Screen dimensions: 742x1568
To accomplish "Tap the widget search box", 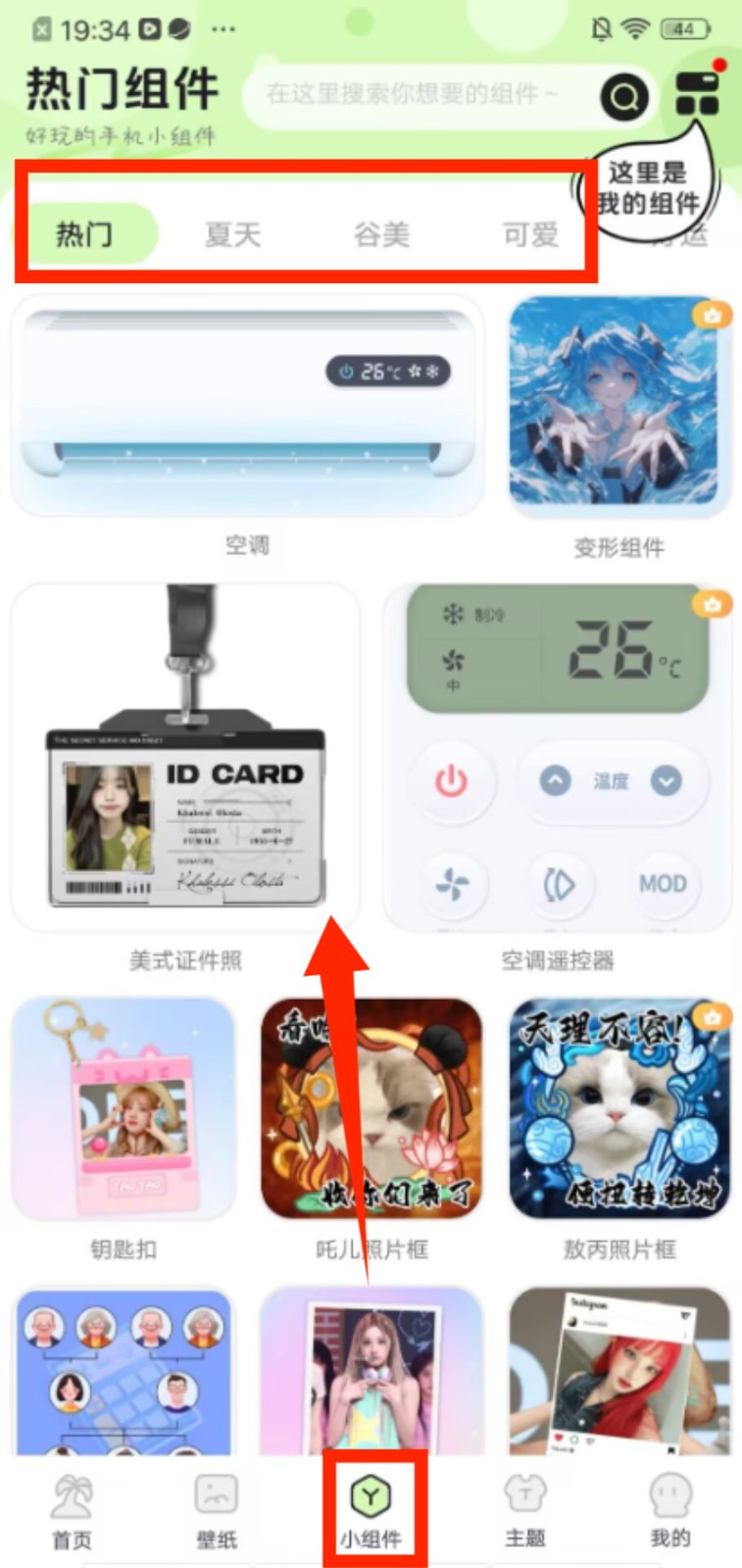I will 412,94.
